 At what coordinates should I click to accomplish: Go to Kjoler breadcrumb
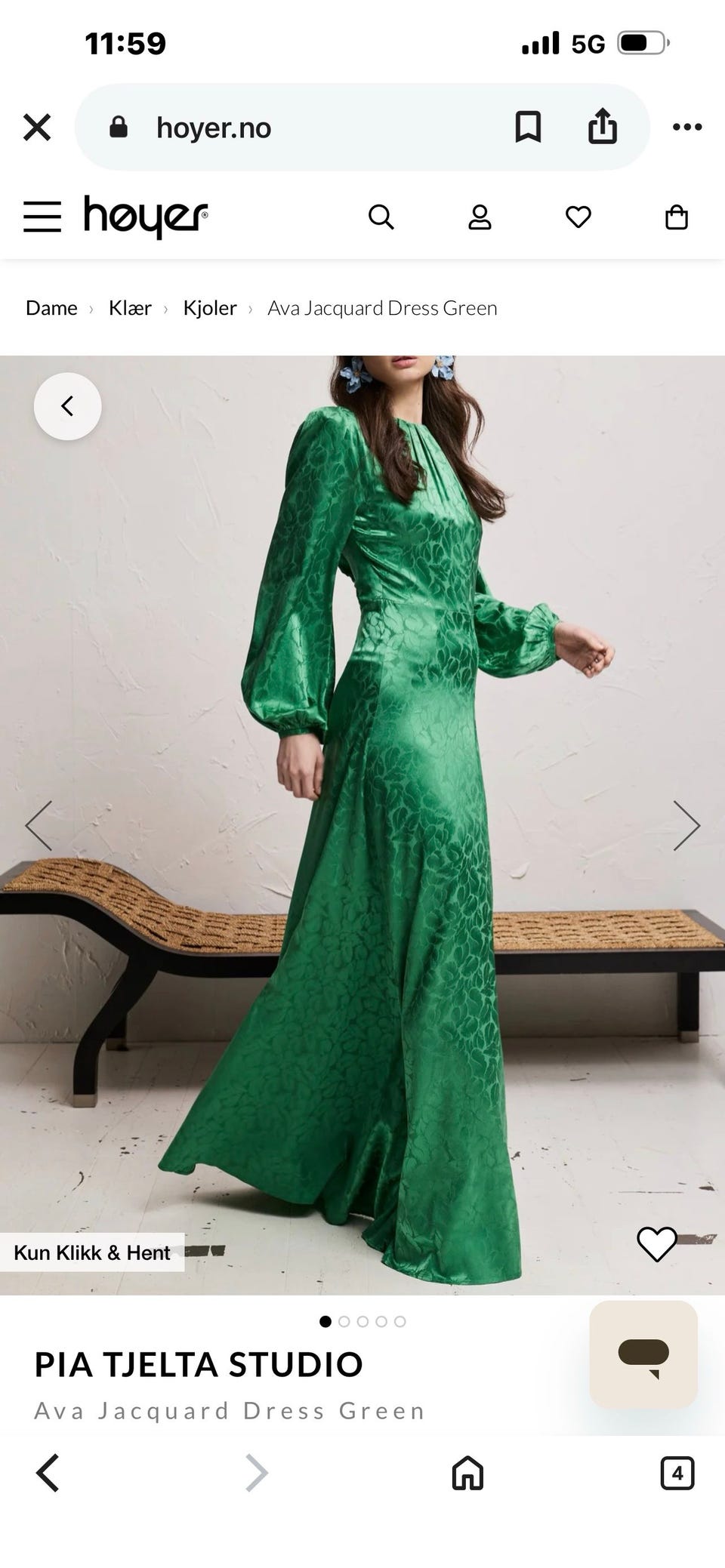click(x=210, y=308)
